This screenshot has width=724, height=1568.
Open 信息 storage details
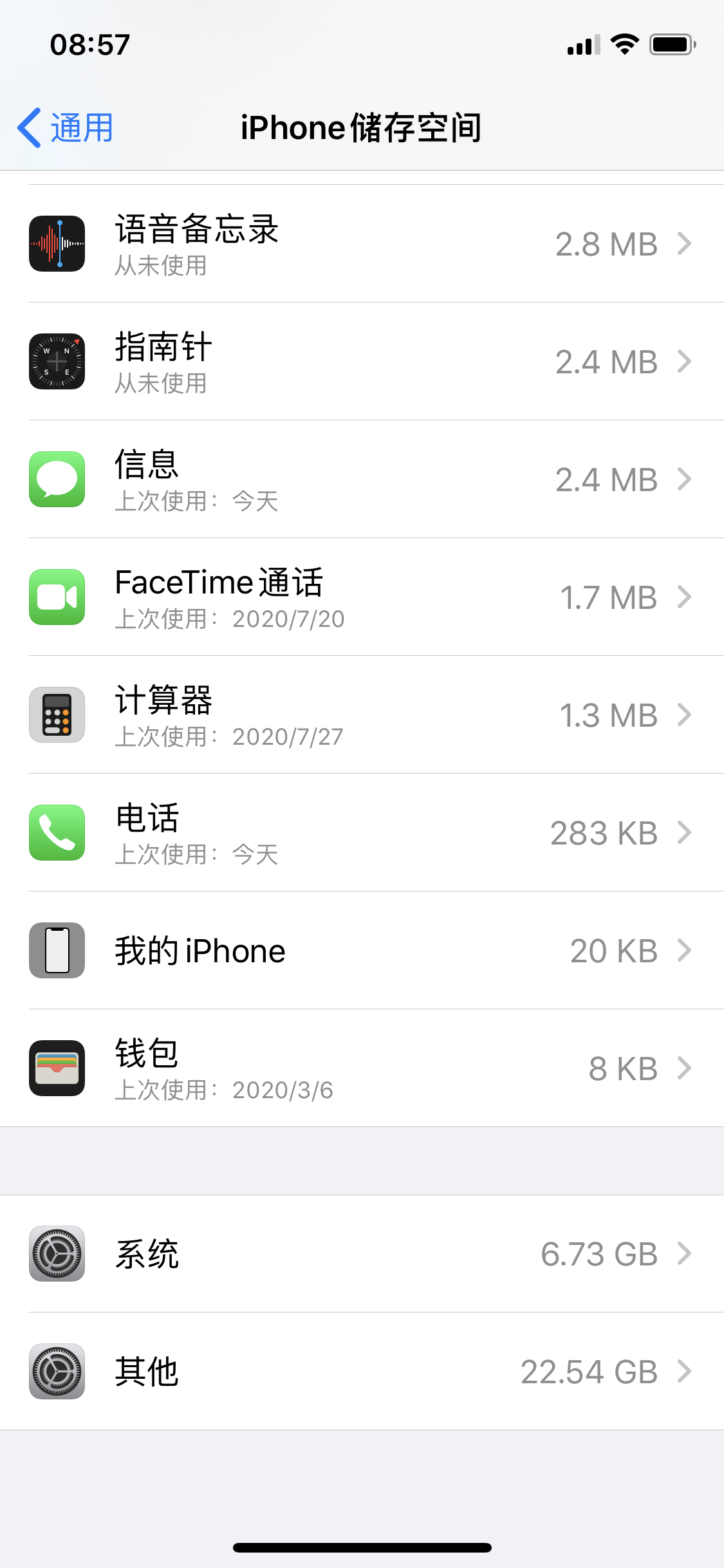362,480
